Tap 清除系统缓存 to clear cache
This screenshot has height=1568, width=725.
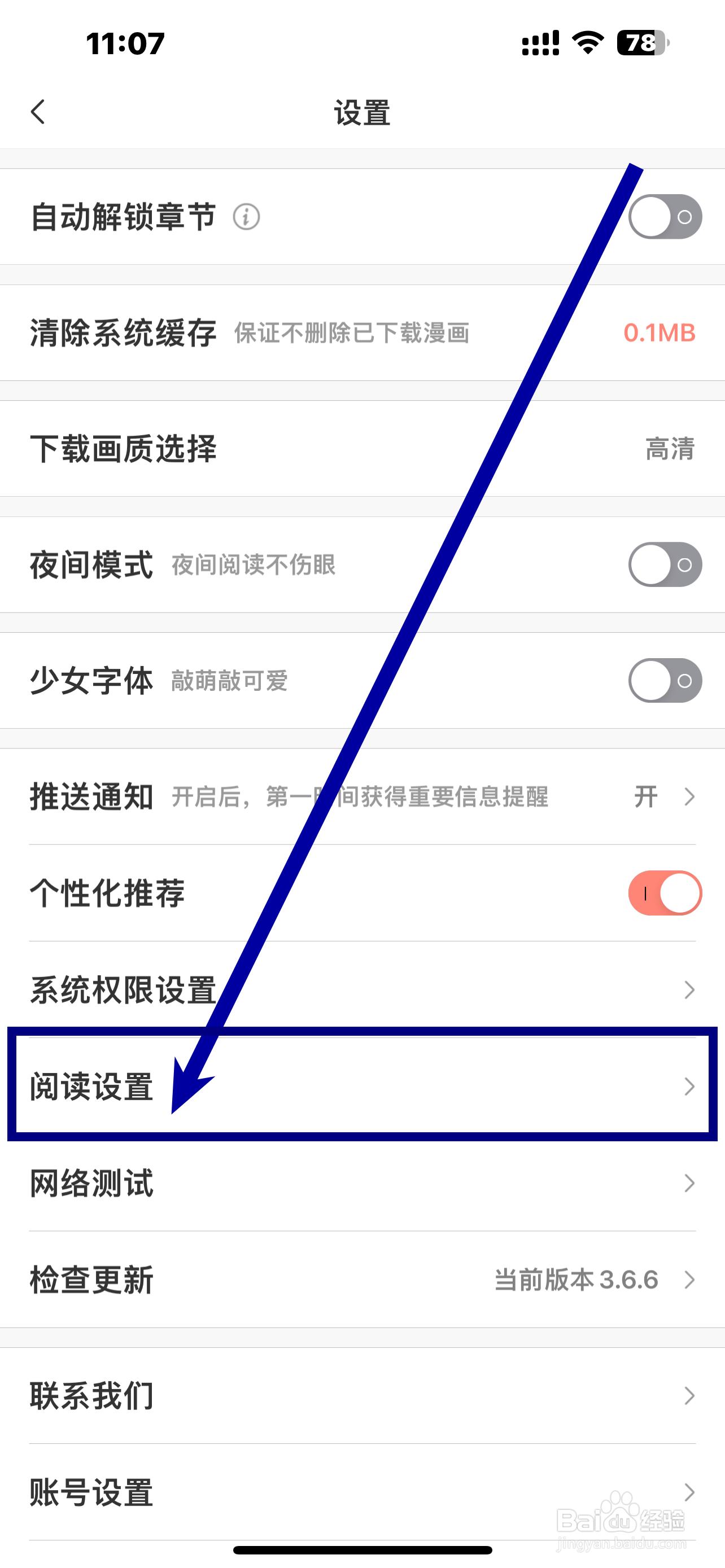[x=122, y=333]
